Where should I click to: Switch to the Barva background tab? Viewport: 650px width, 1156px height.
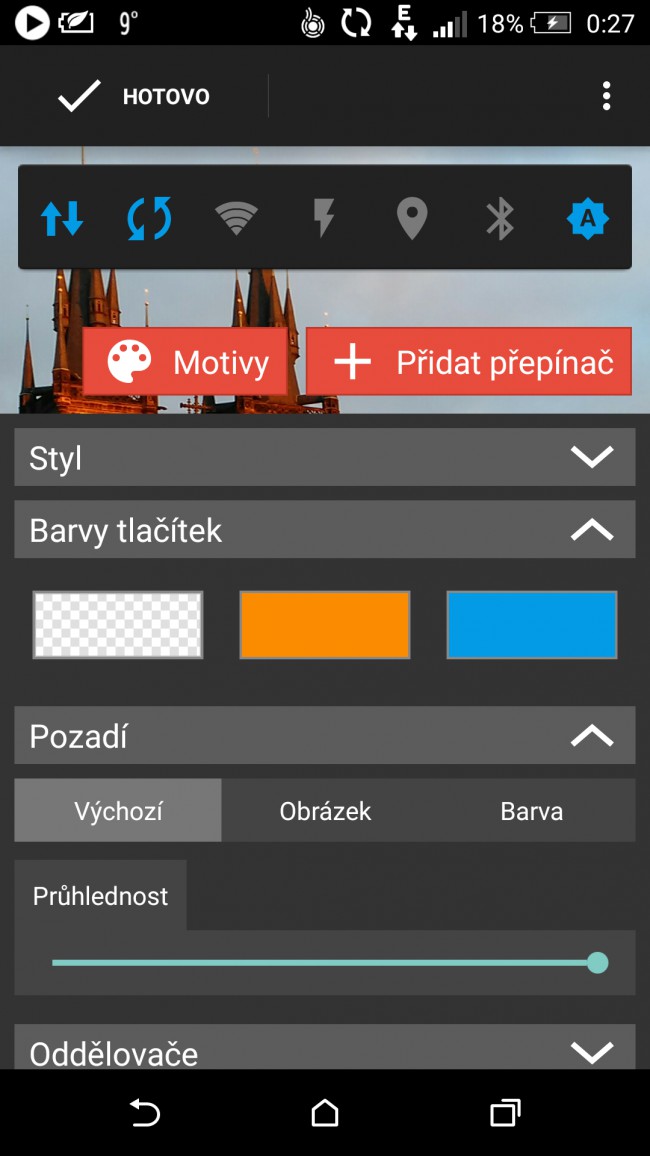[x=531, y=811]
